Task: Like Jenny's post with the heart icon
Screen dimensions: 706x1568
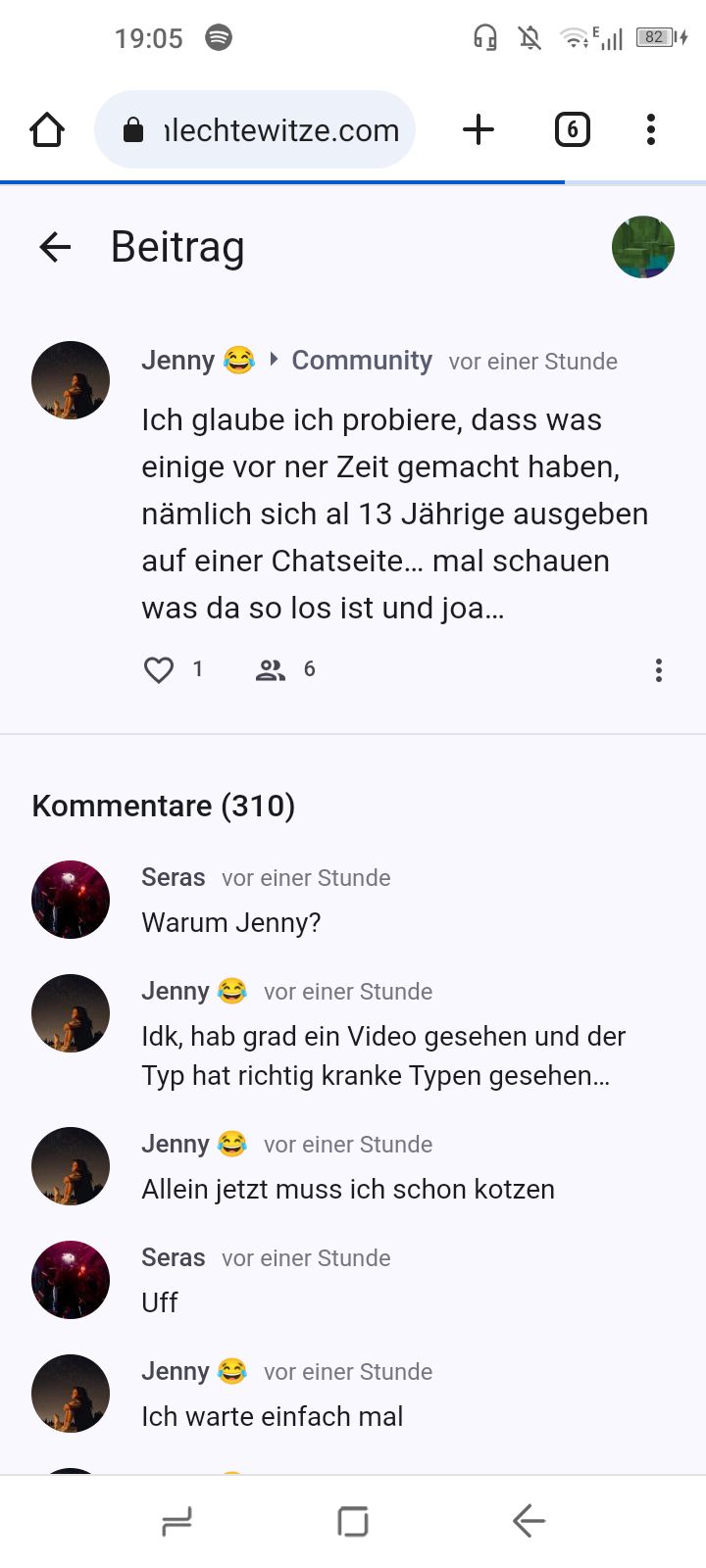Action: click(159, 670)
